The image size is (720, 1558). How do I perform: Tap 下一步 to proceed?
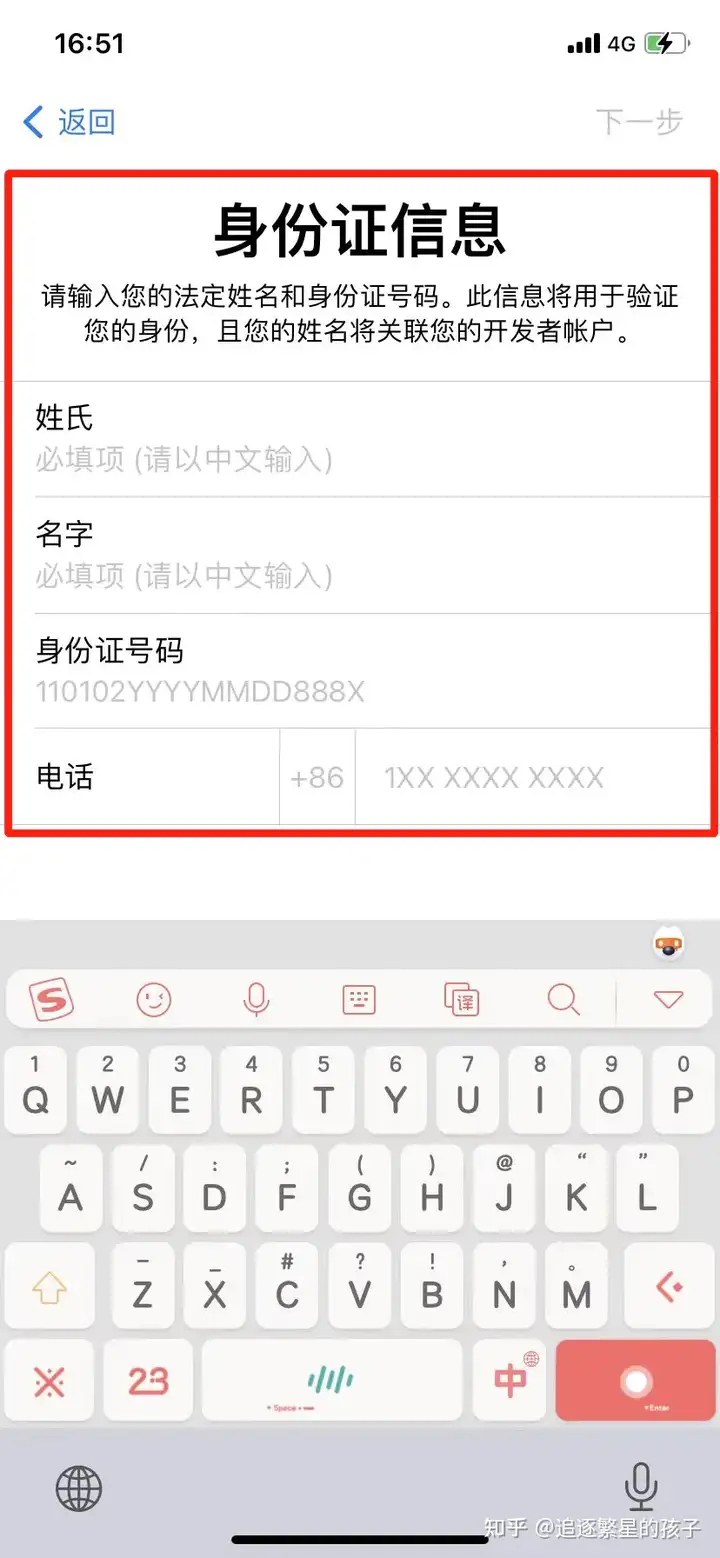(638, 122)
